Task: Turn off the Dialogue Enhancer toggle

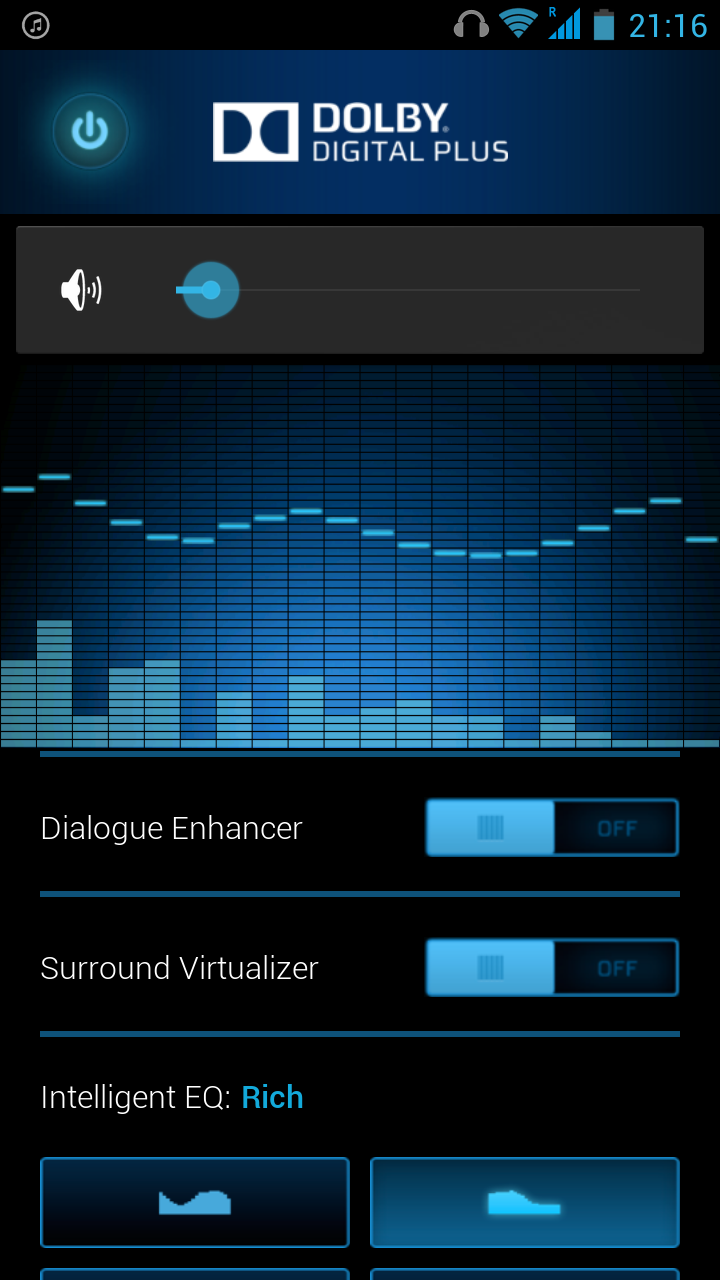Action: pos(551,827)
